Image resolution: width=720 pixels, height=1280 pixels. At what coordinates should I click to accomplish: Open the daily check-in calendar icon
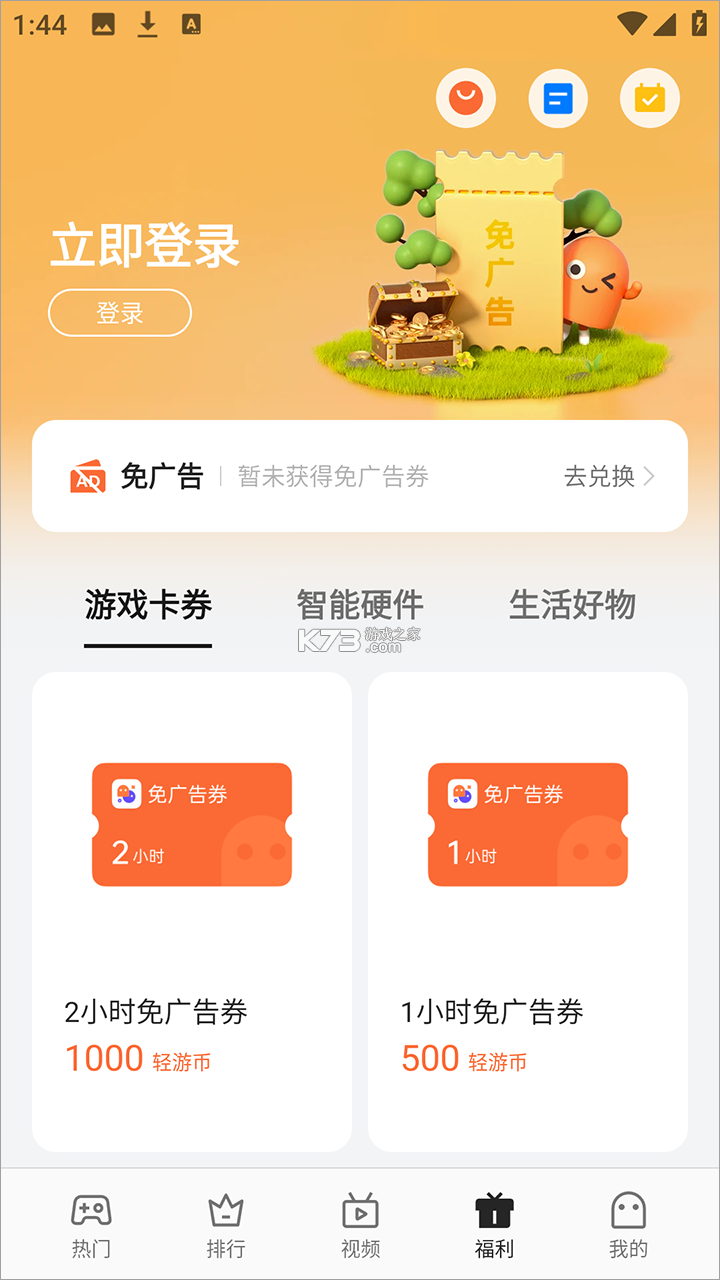(650, 98)
